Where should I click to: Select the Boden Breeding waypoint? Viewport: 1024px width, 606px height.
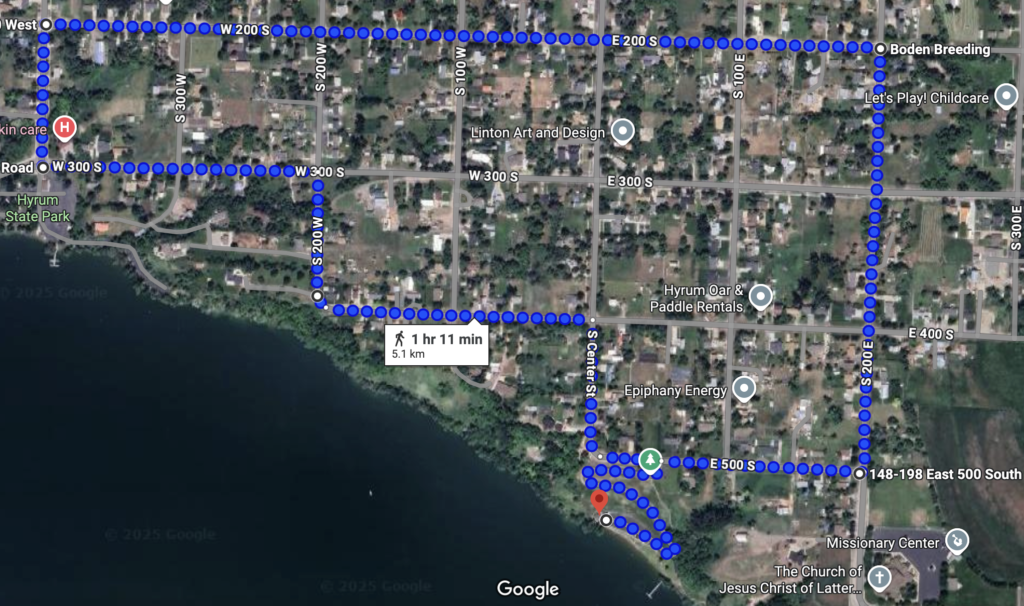[879, 49]
